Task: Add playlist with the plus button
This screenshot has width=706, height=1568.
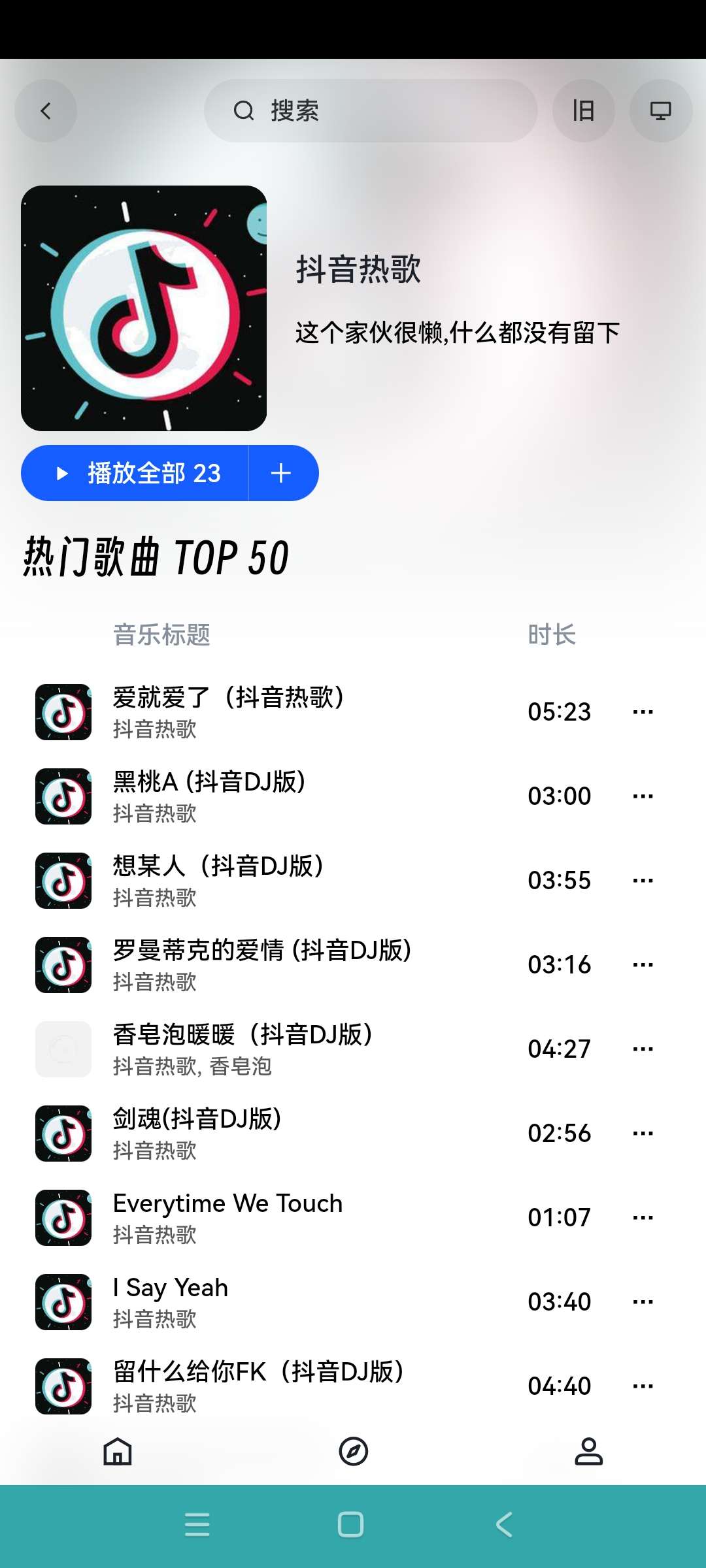Action: click(282, 473)
